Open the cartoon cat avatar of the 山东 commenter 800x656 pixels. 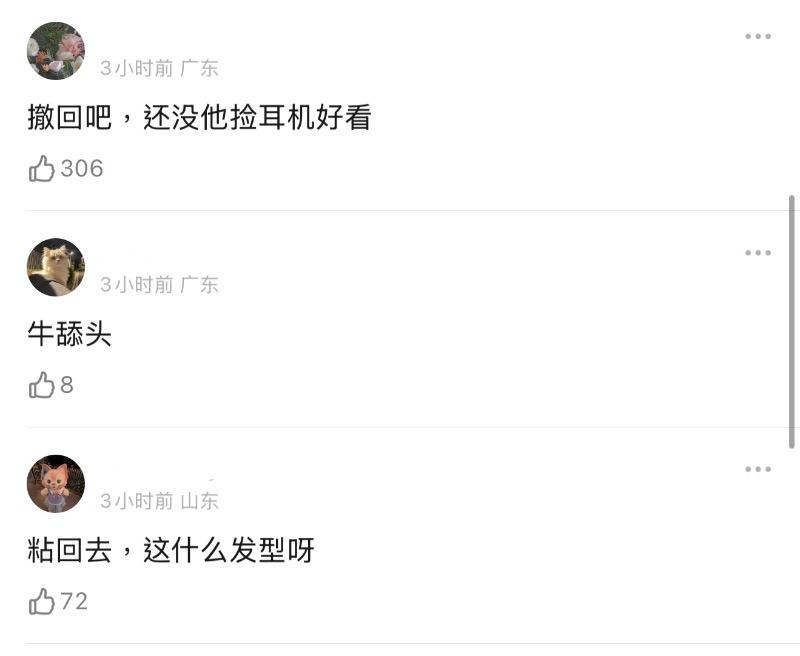coord(56,484)
